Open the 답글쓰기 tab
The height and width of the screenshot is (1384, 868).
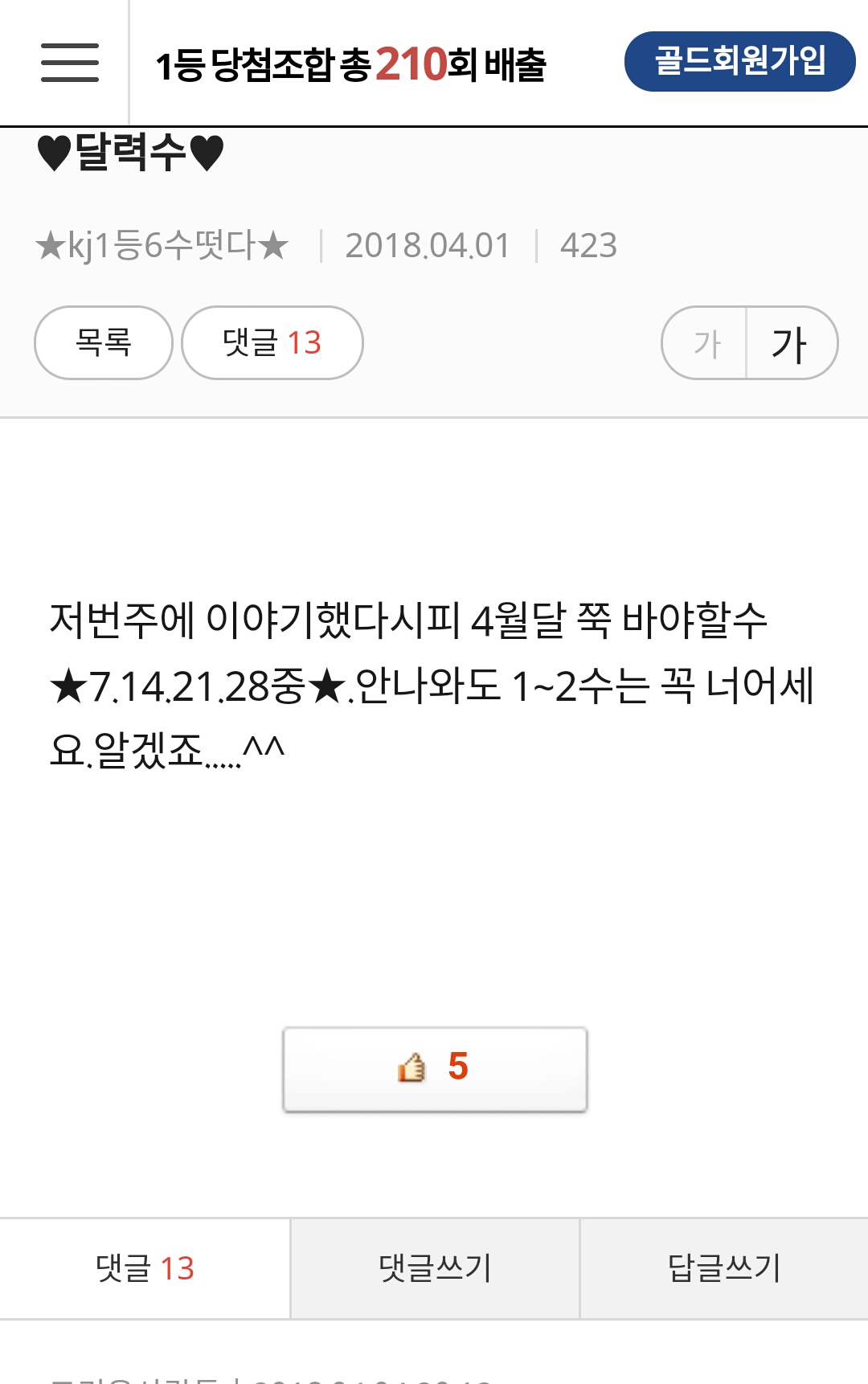(x=724, y=1268)
